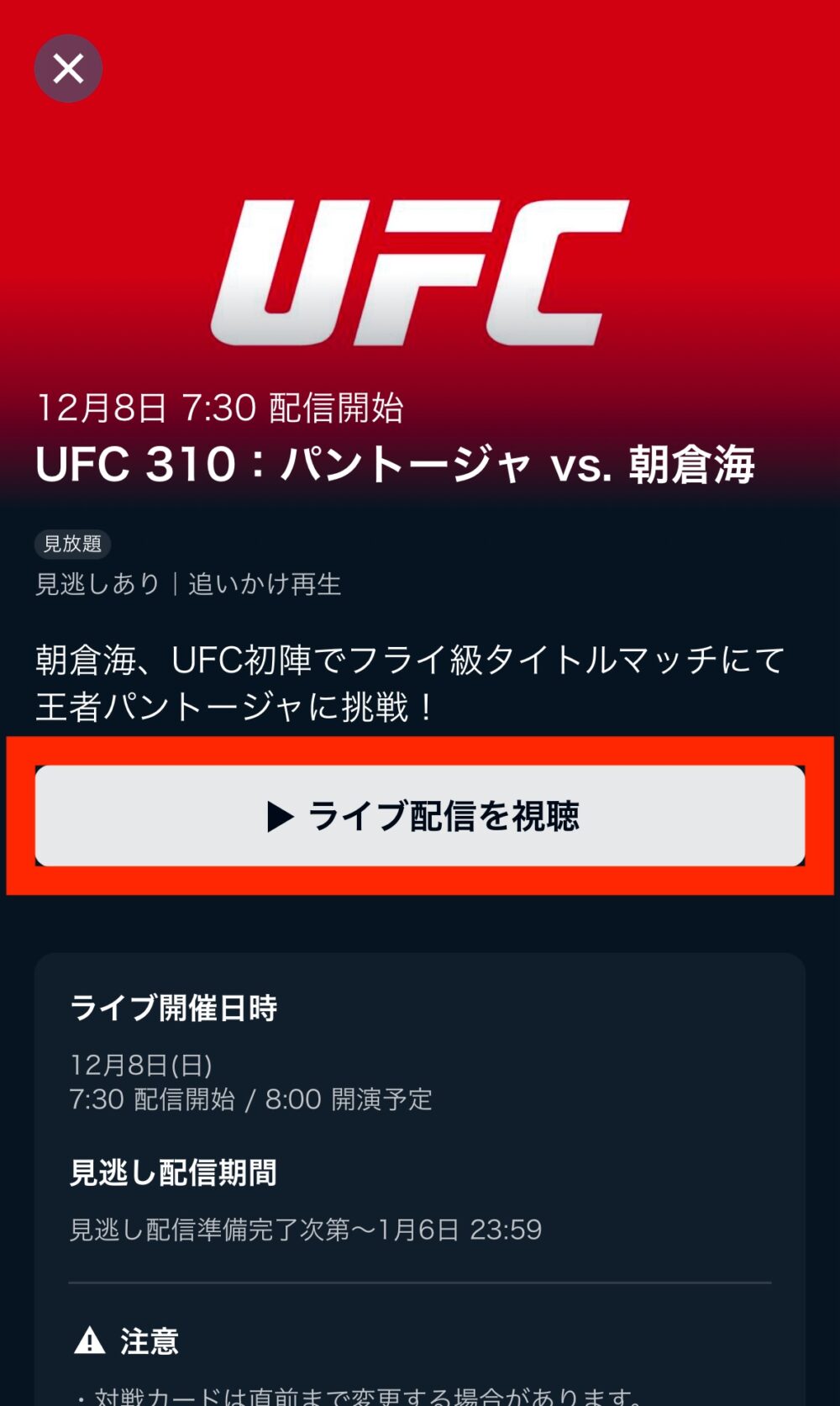The height and width of the screenshot is (1406, 840).
Task: Close the UFC 310 event page
Action: coord(68,69)
